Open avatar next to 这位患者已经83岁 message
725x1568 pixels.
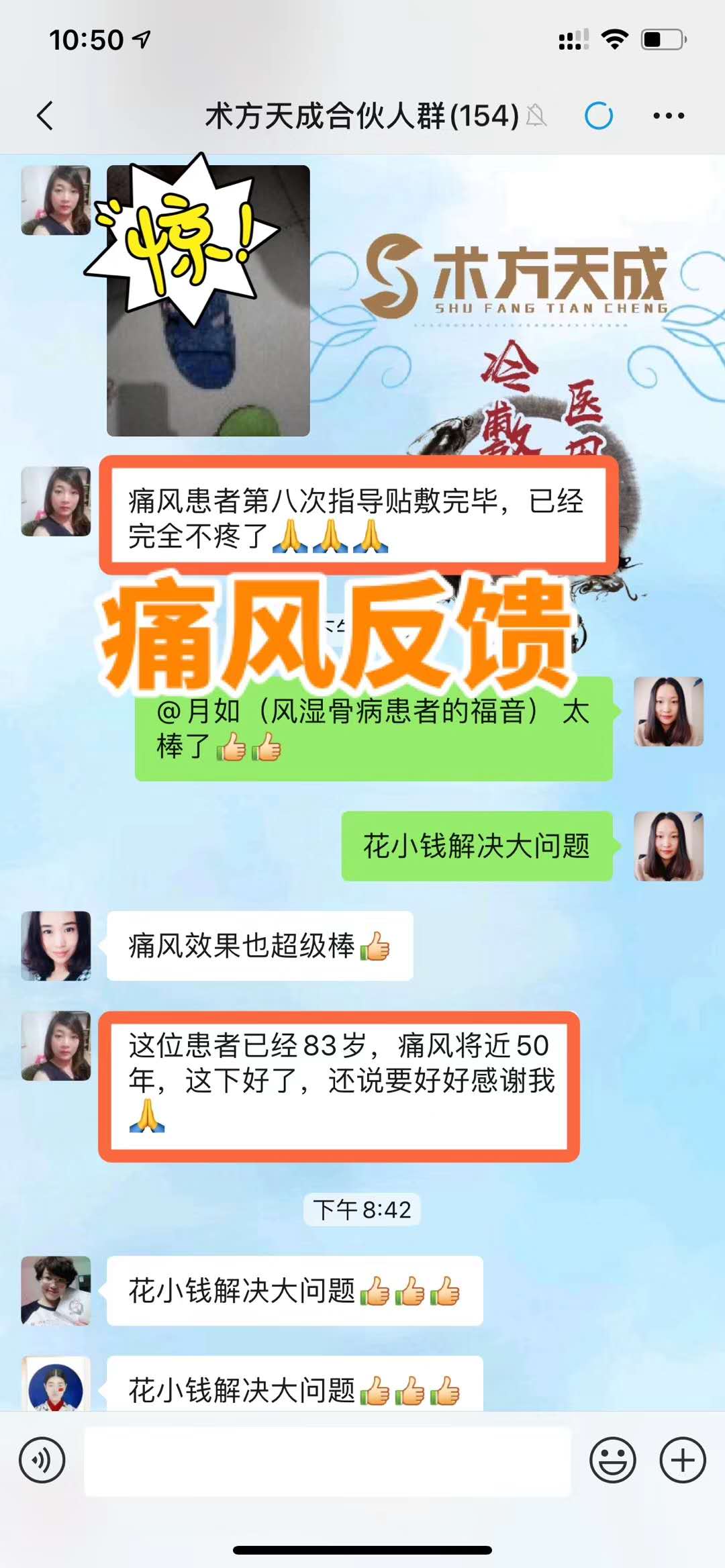coord(56,1045)
